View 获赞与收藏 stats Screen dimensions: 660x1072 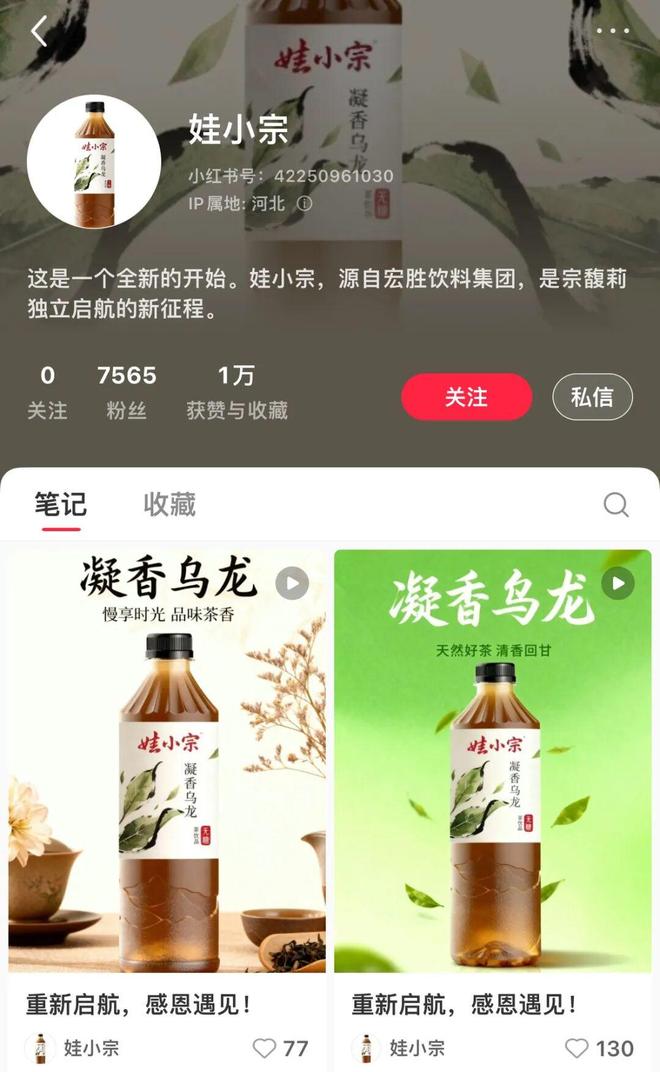(237, 391)
